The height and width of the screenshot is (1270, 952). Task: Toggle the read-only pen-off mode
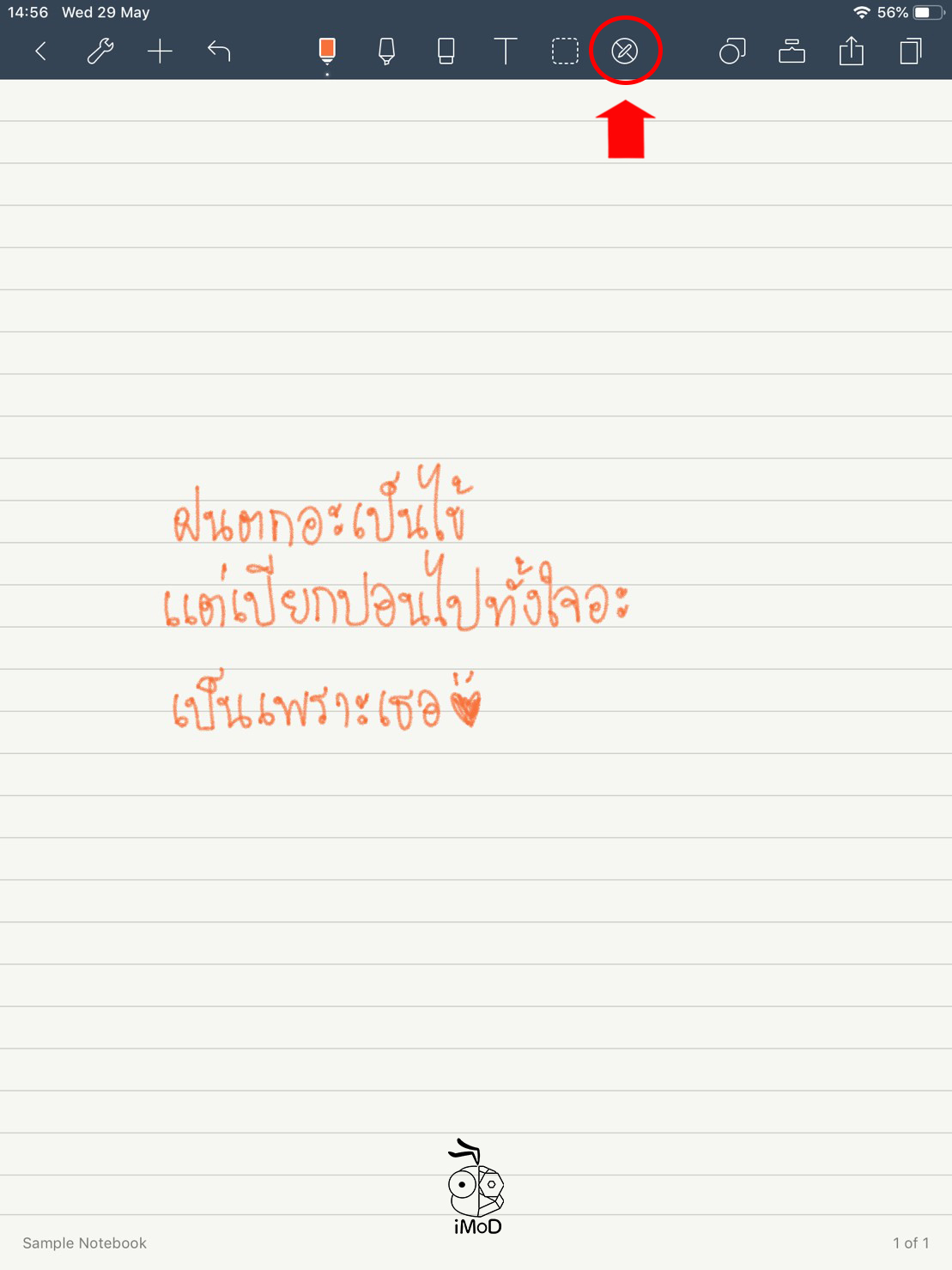625,52
